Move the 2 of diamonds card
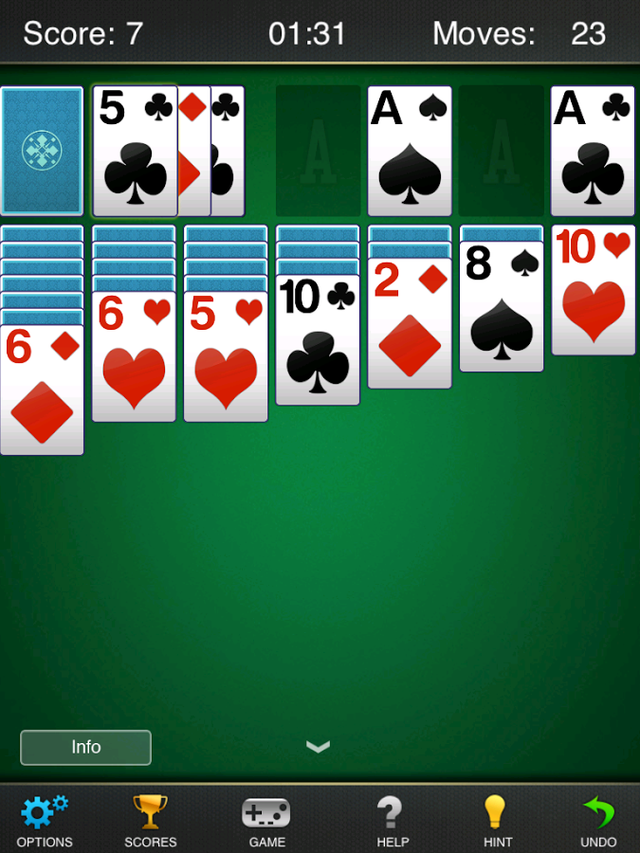 point(410,323)
